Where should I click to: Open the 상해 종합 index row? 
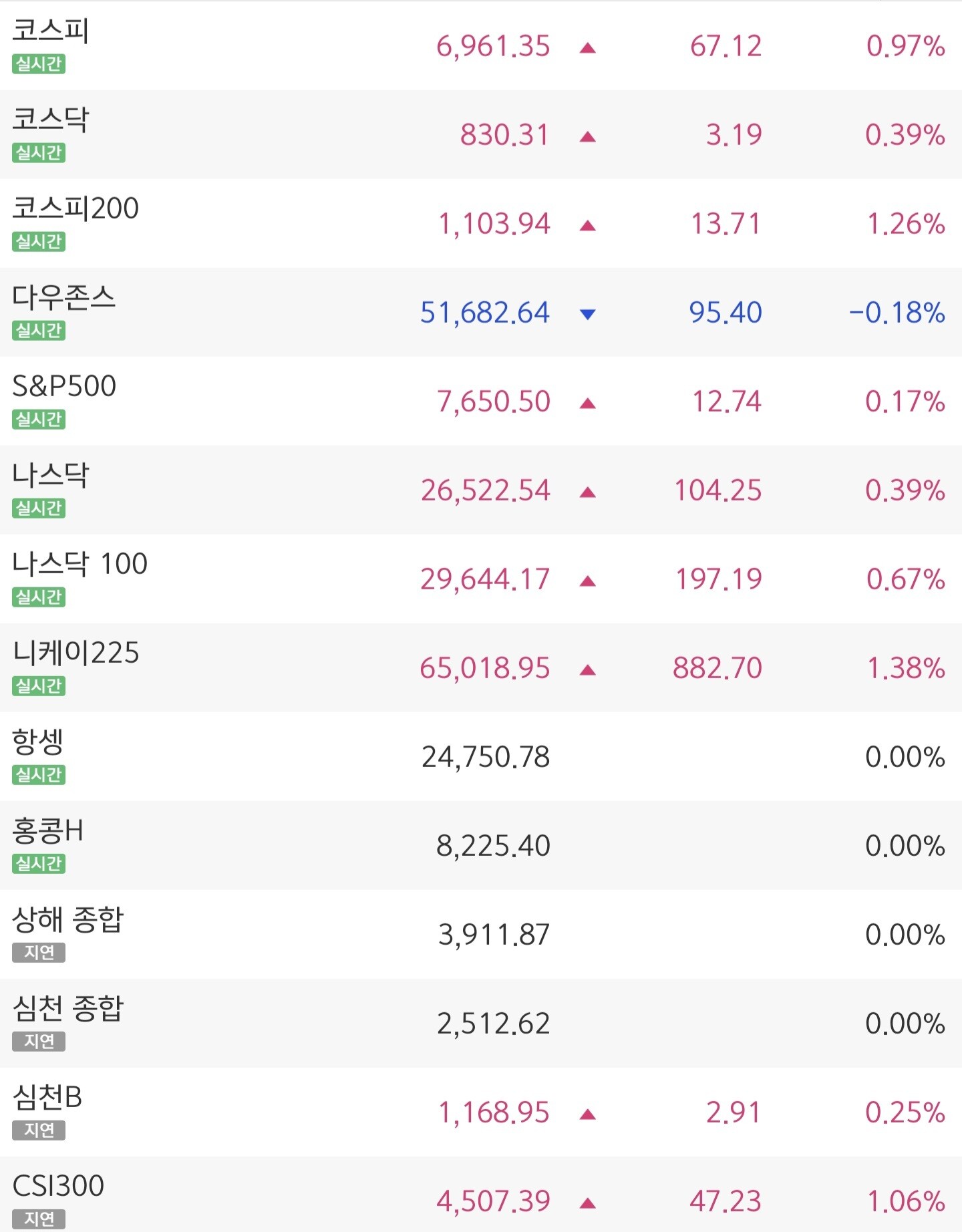481,934
